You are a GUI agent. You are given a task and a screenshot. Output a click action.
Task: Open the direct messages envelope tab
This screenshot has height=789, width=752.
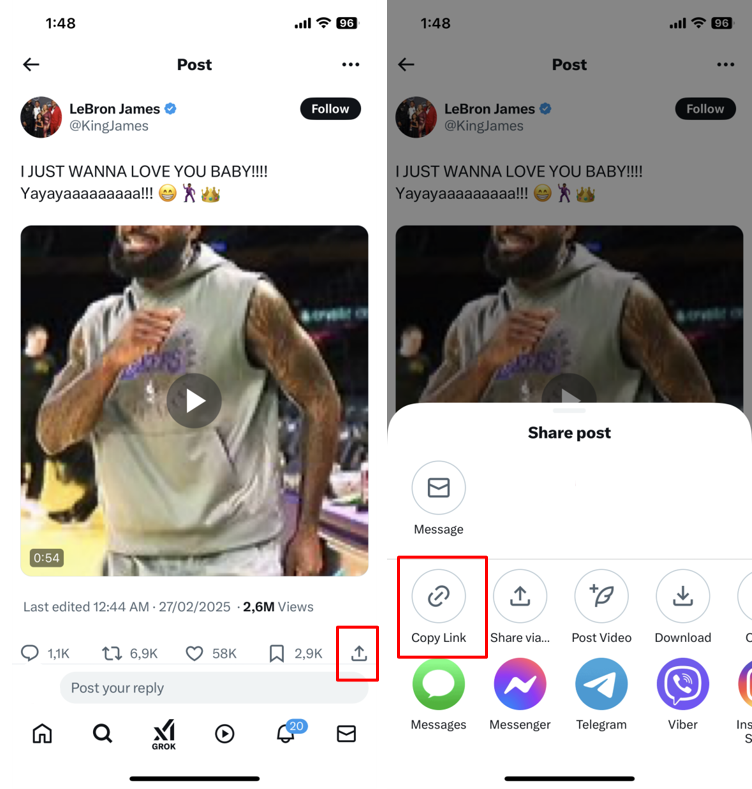(346, 734)
